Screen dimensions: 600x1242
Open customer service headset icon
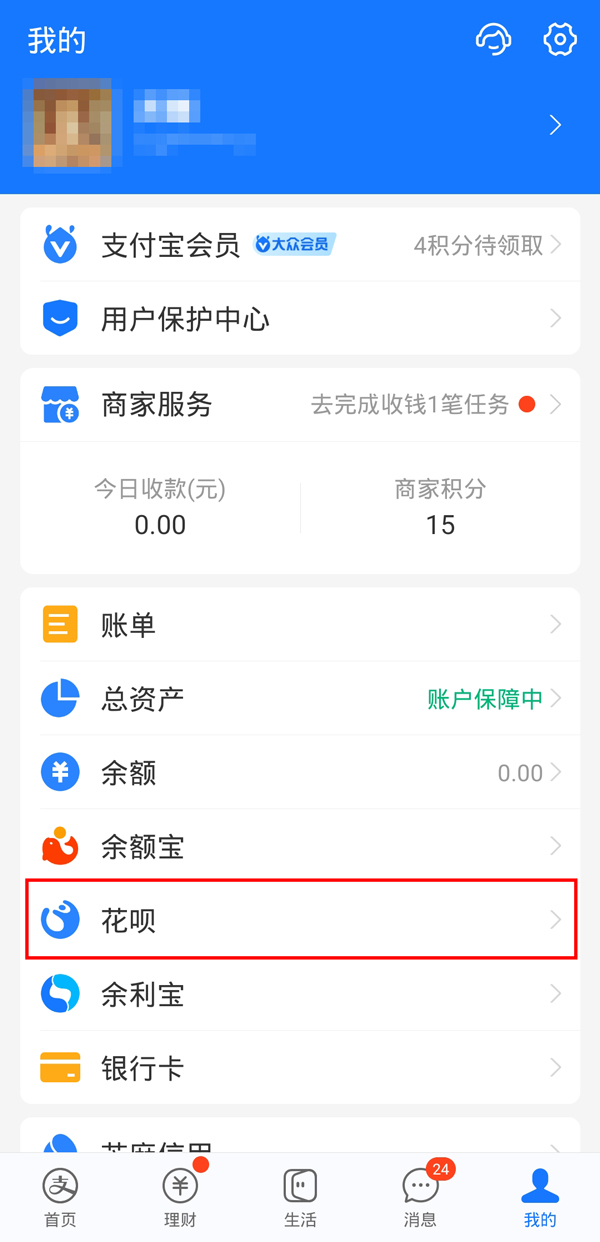point(494,40)
